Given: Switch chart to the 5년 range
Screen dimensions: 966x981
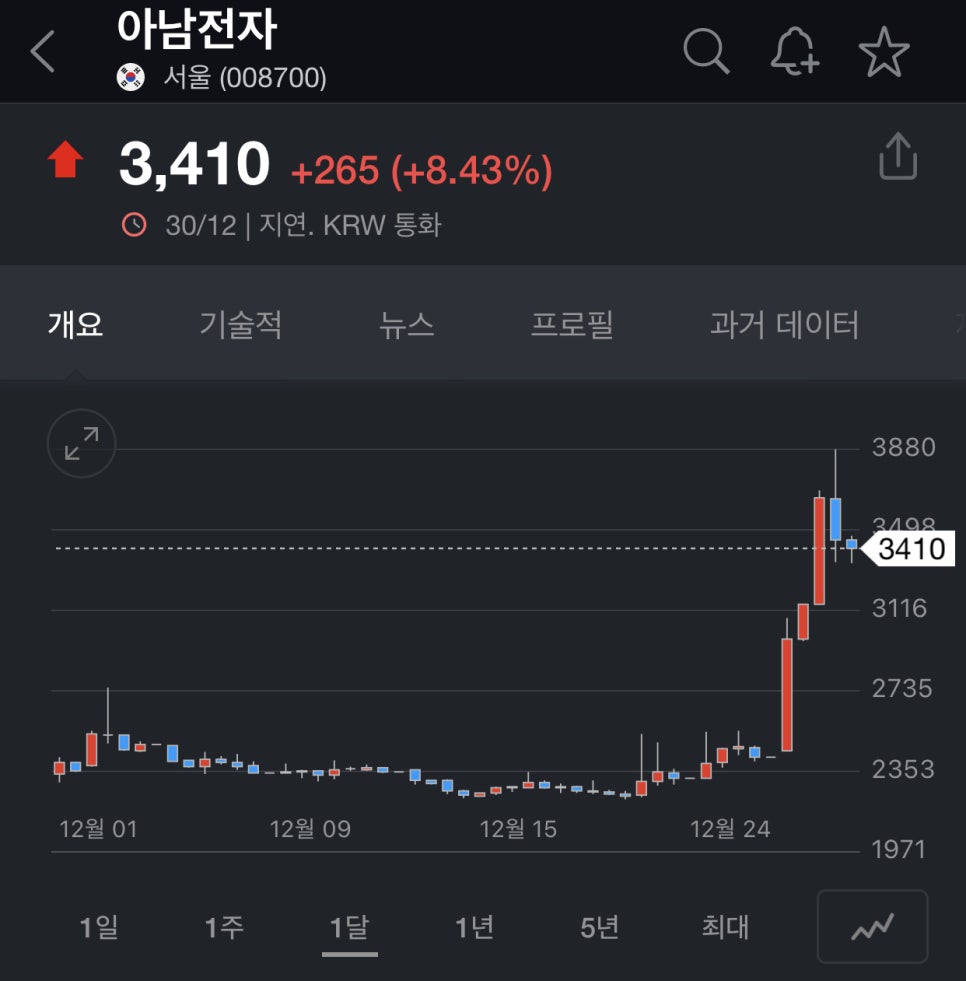Looking at the screenshot, I should pyautogui.click(x=600, y=927).
